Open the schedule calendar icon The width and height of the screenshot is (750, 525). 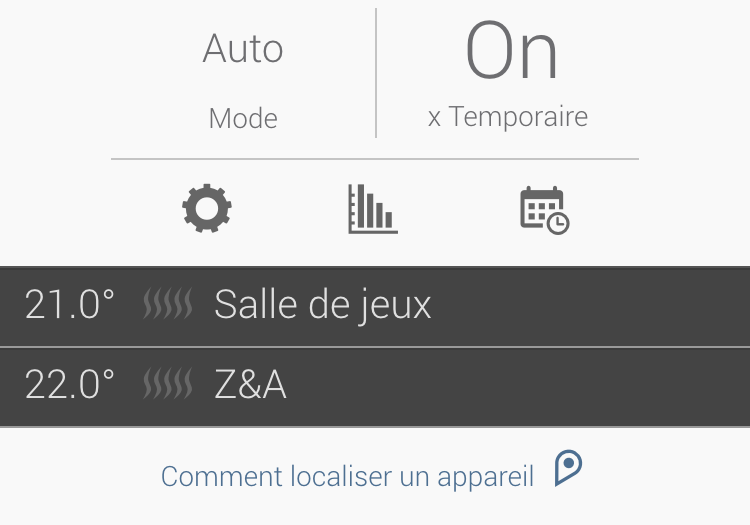pyautogui.click(x=544, y=210)
